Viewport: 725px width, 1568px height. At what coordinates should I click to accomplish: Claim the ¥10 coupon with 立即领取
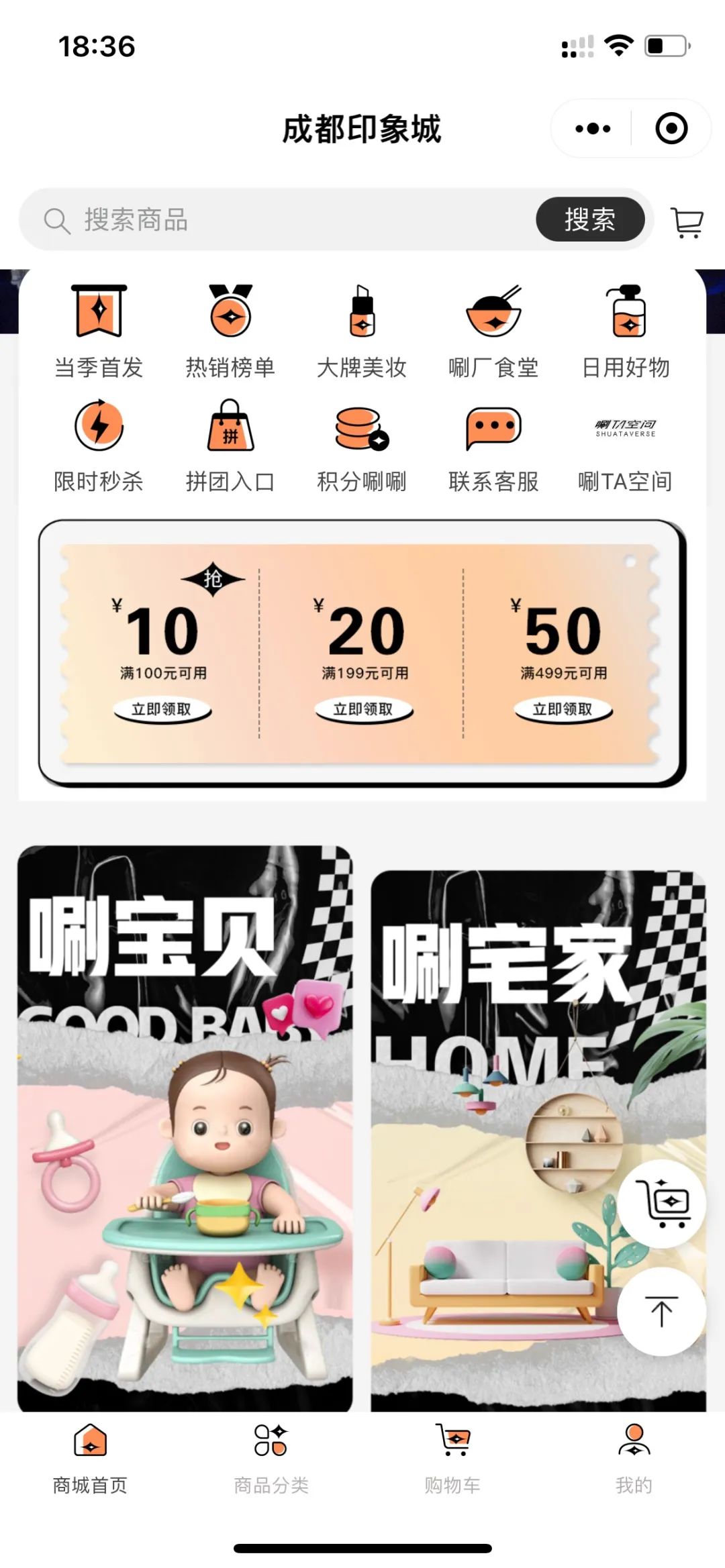click(162, 709)
